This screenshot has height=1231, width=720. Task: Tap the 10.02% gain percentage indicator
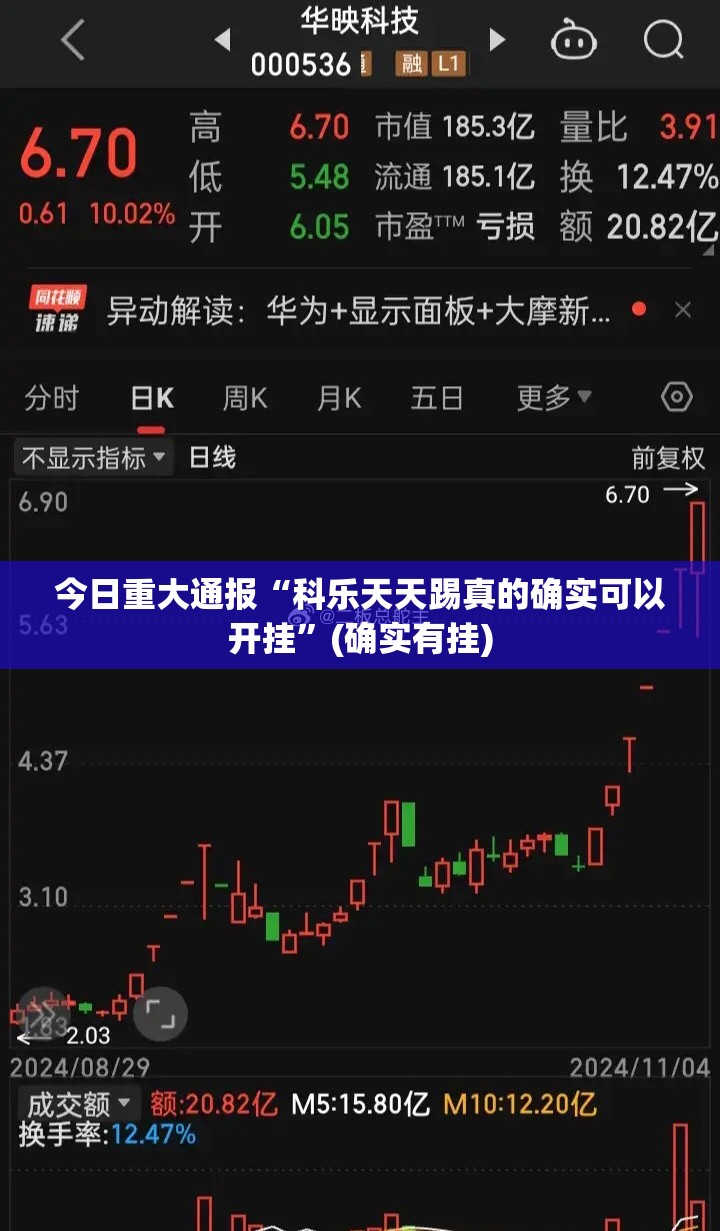129,213
